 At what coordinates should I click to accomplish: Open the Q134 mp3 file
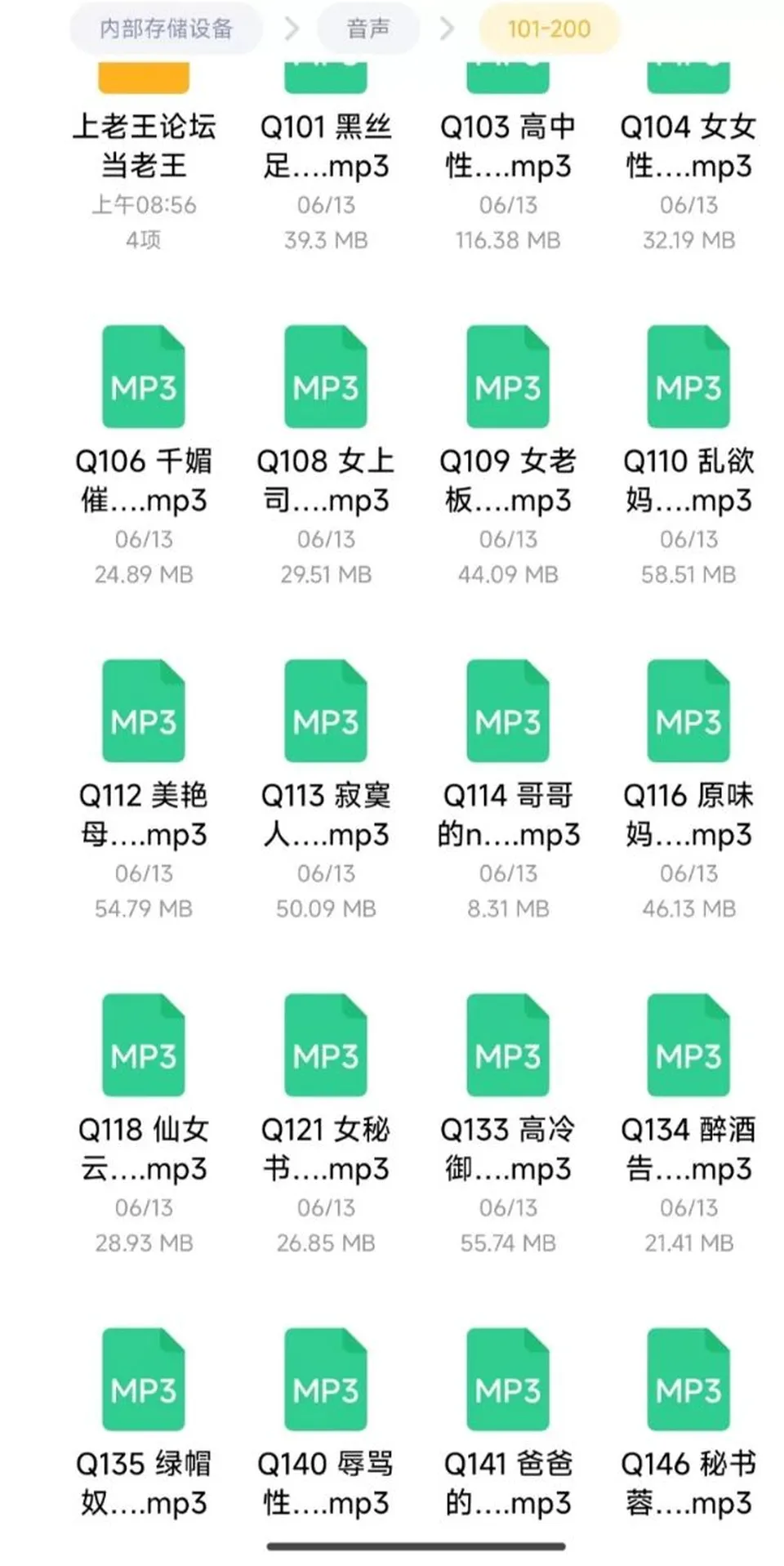coord(688,1124)
